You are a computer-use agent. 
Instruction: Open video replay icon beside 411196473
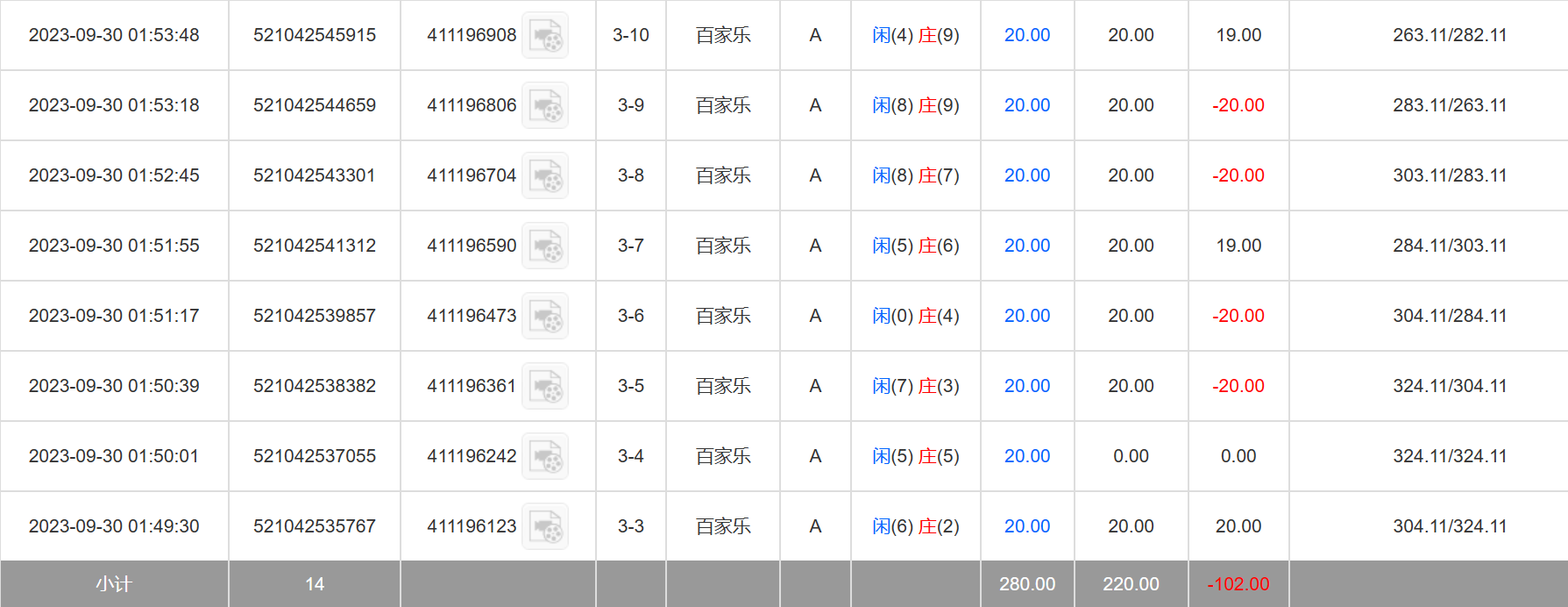[x=545, y=316]
